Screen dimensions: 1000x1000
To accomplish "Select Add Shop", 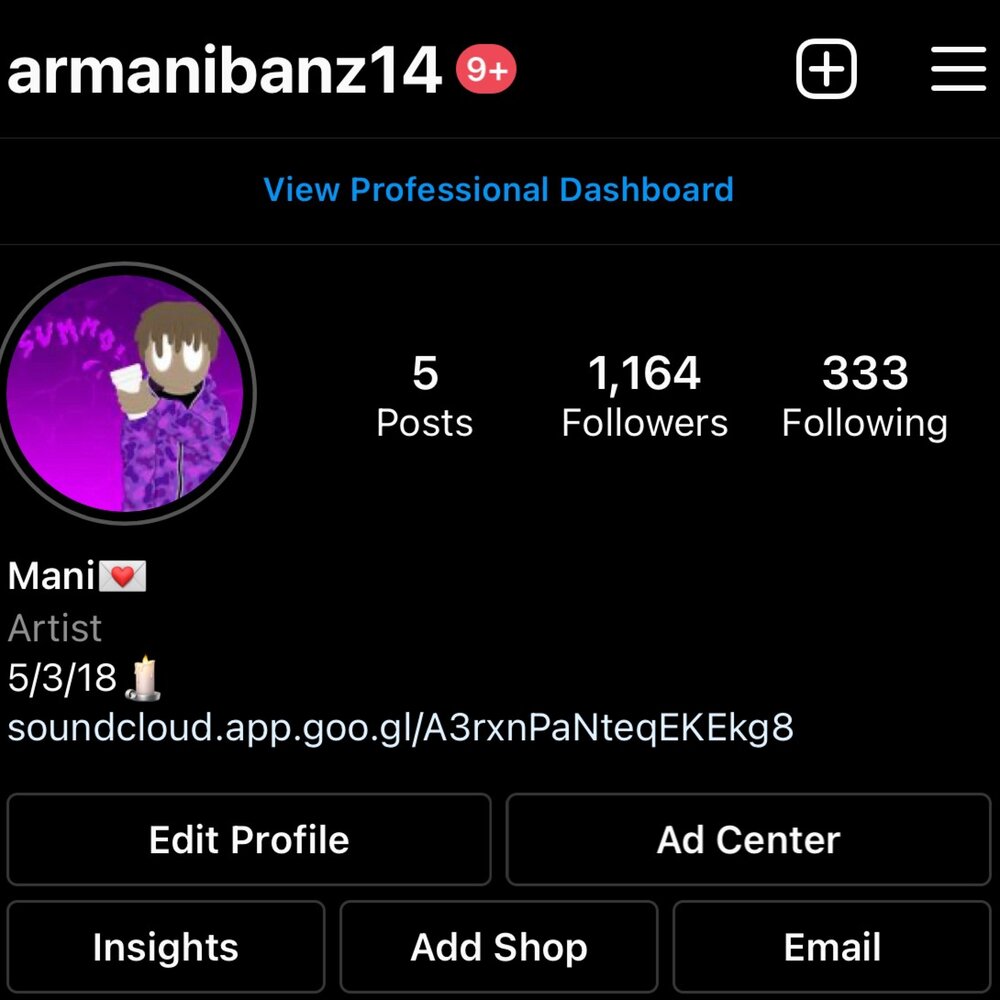I will pyautogui.click(x=499, y=947).
